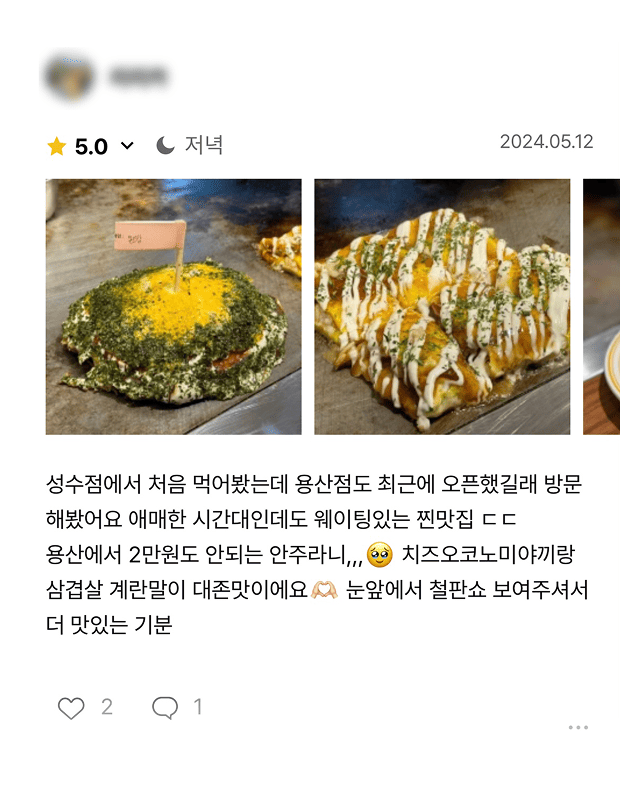Open the green seaweed okonomiyaki photo
640x800 pixels.
(173, 307)
